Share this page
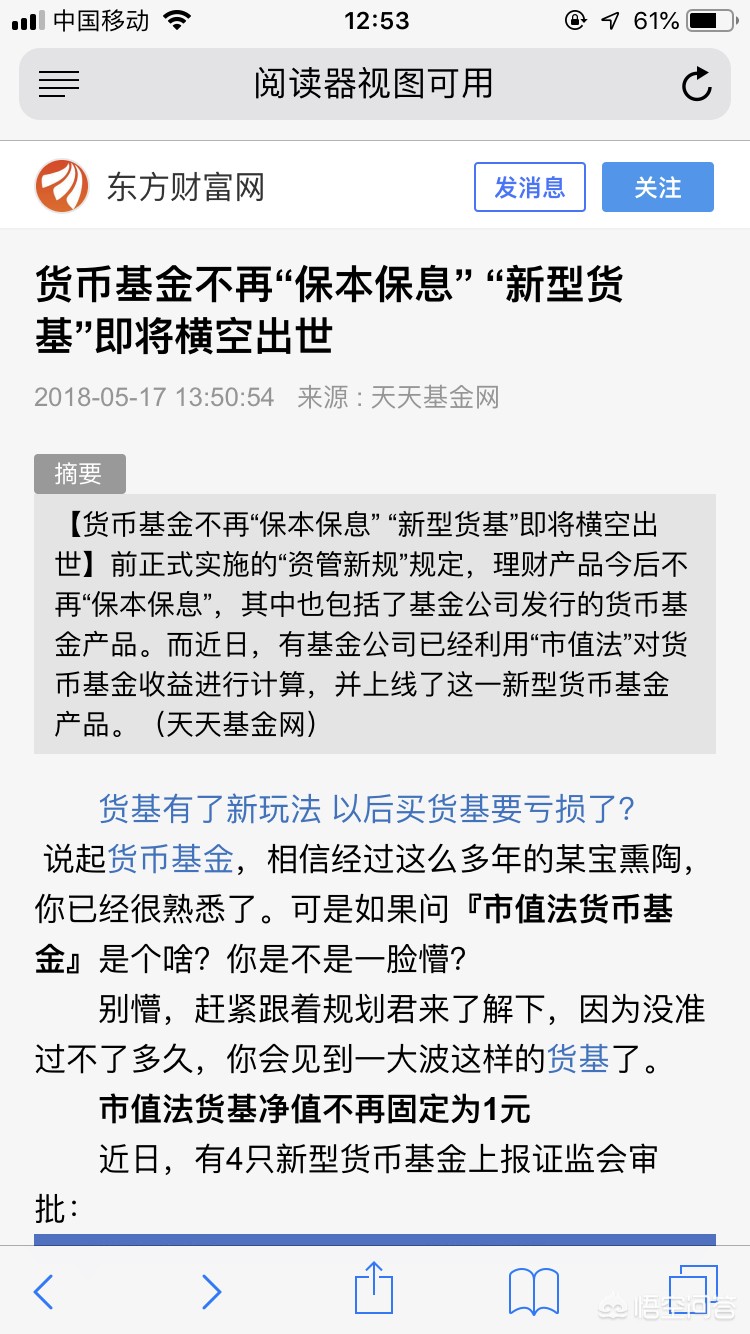Screen dimensions: 750x1334 (x=374, y=1289)
